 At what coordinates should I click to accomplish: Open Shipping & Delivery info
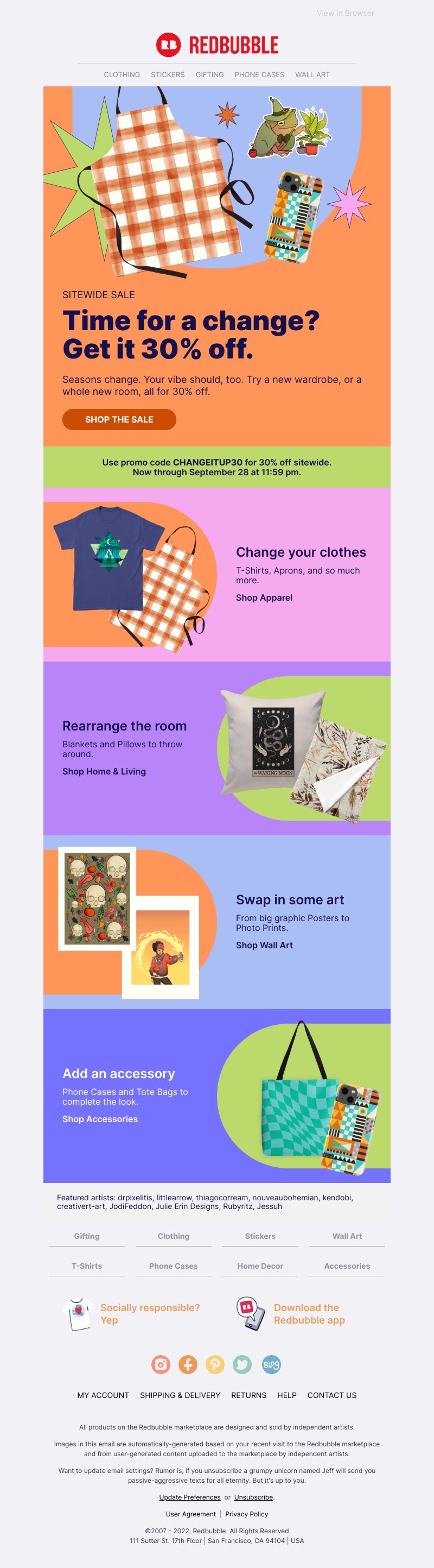[x=180, y=1395]
